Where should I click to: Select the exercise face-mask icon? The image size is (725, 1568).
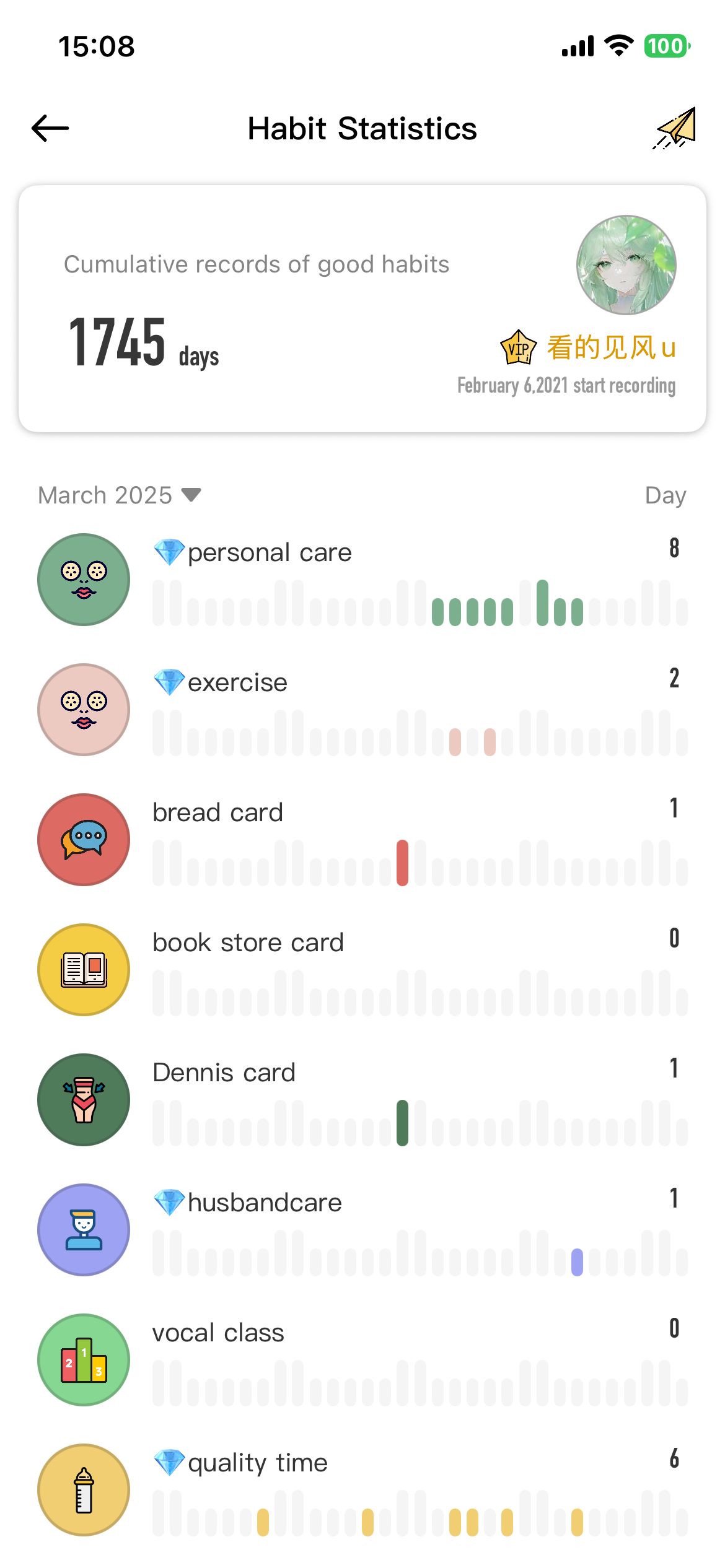[83, 708]
